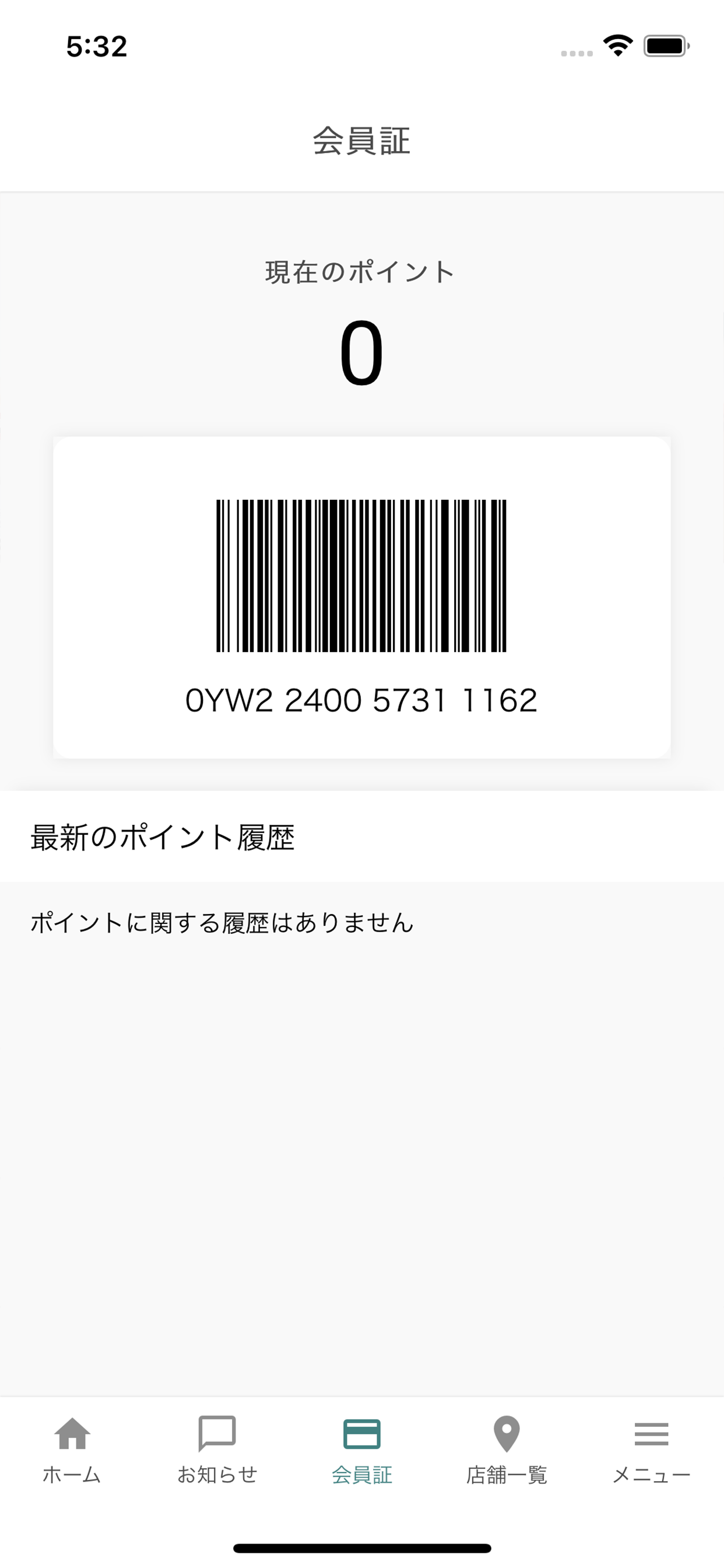Open the メニュー tab
724x1568 pixels.
(651, 1451)
